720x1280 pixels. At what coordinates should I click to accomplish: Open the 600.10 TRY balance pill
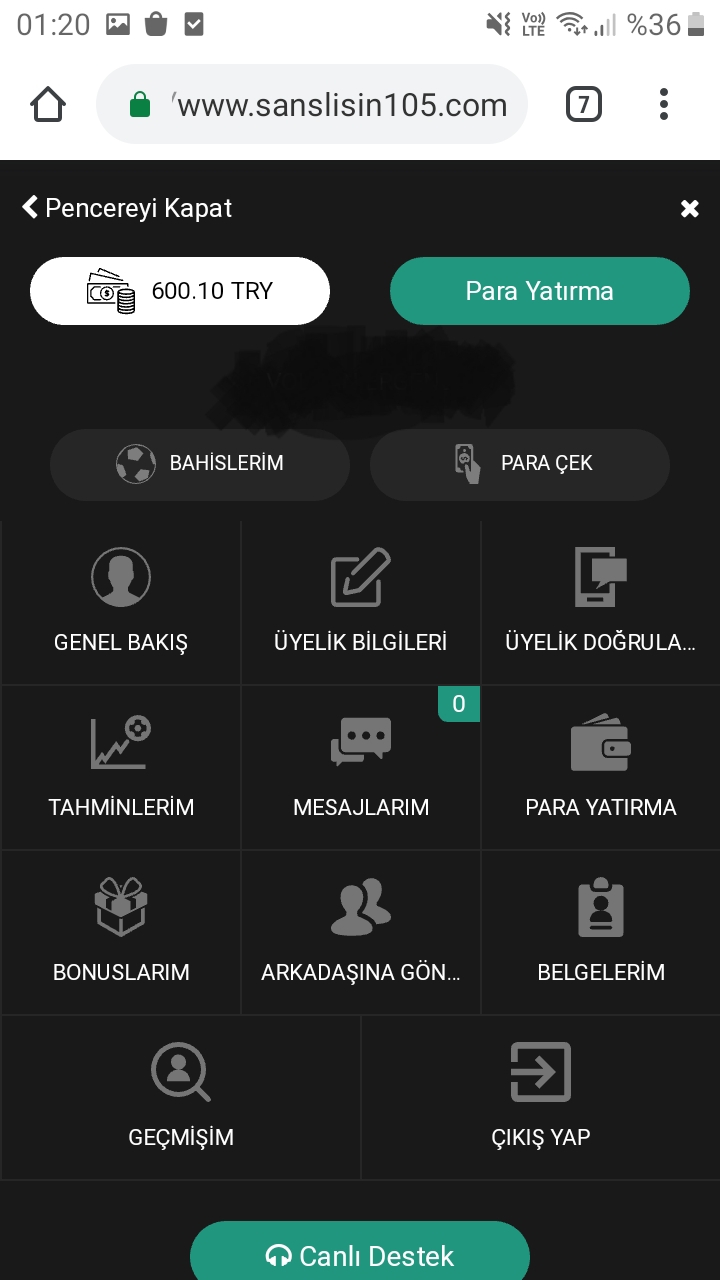coord(180,291)
